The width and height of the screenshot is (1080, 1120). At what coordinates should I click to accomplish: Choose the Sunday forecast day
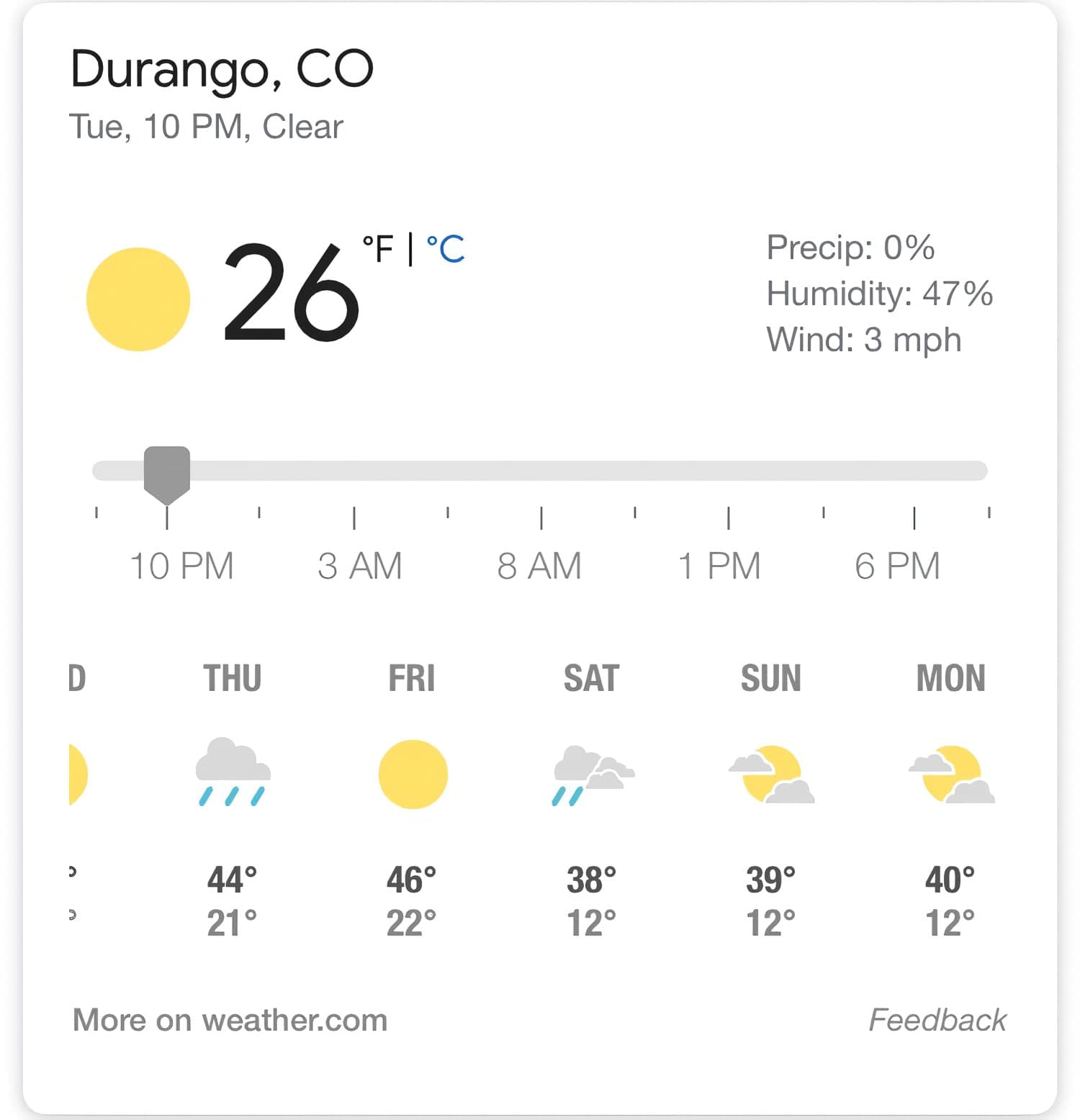coord(770,799)
